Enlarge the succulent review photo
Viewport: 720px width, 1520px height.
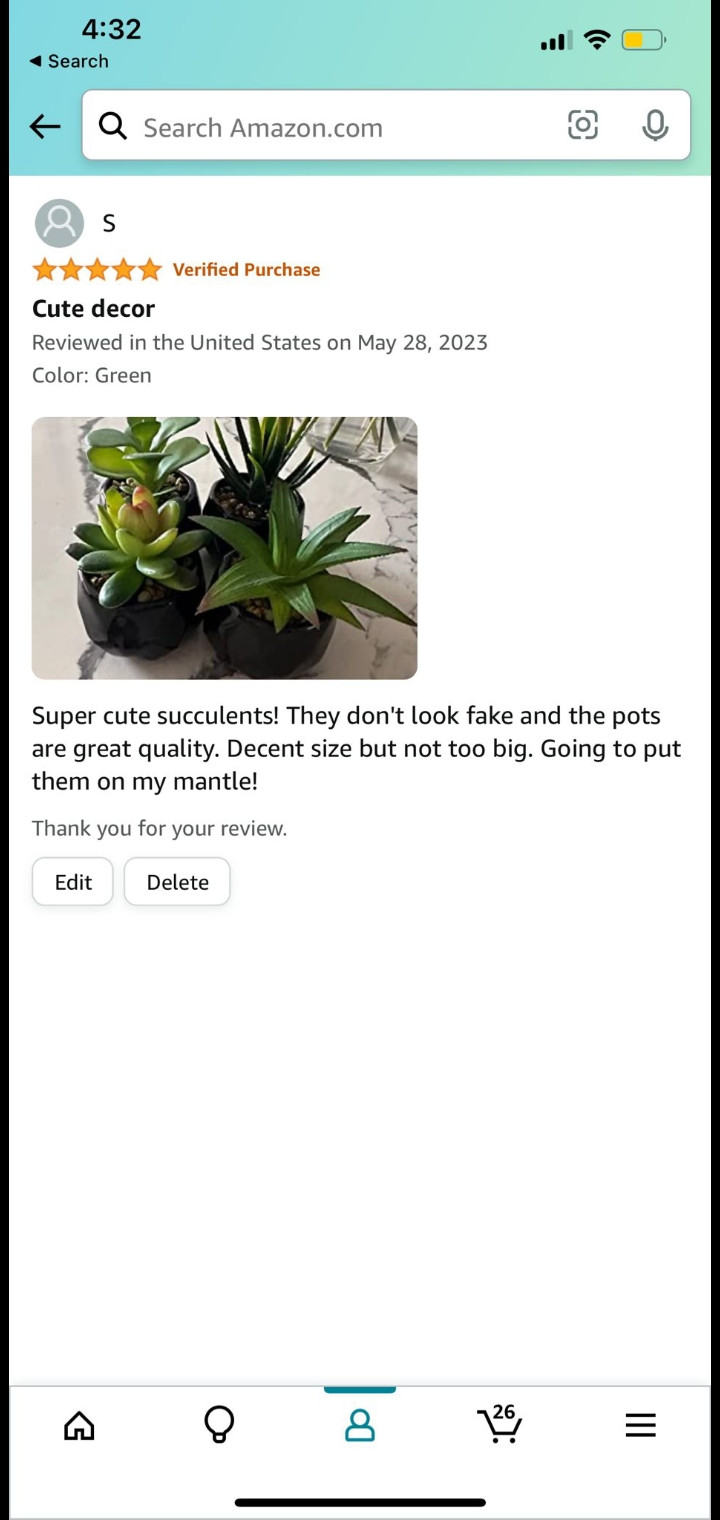pos(224,548)
